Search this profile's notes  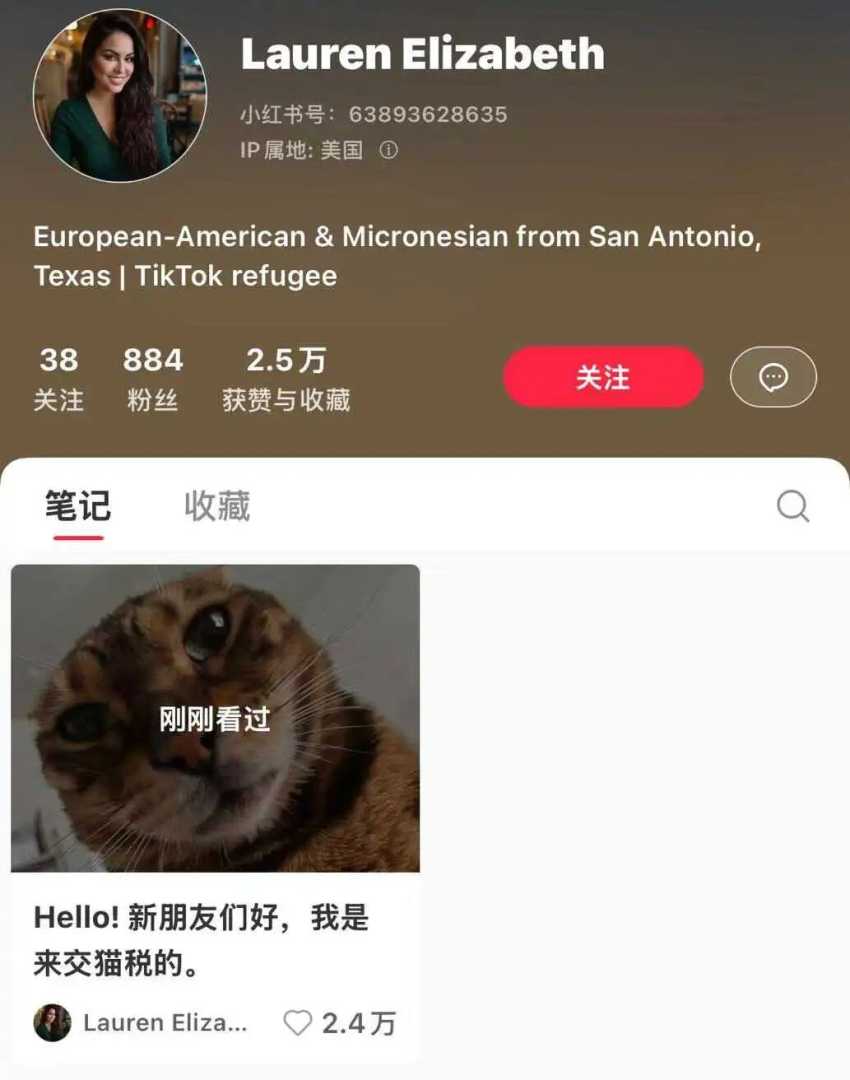[x=792, y=506]
